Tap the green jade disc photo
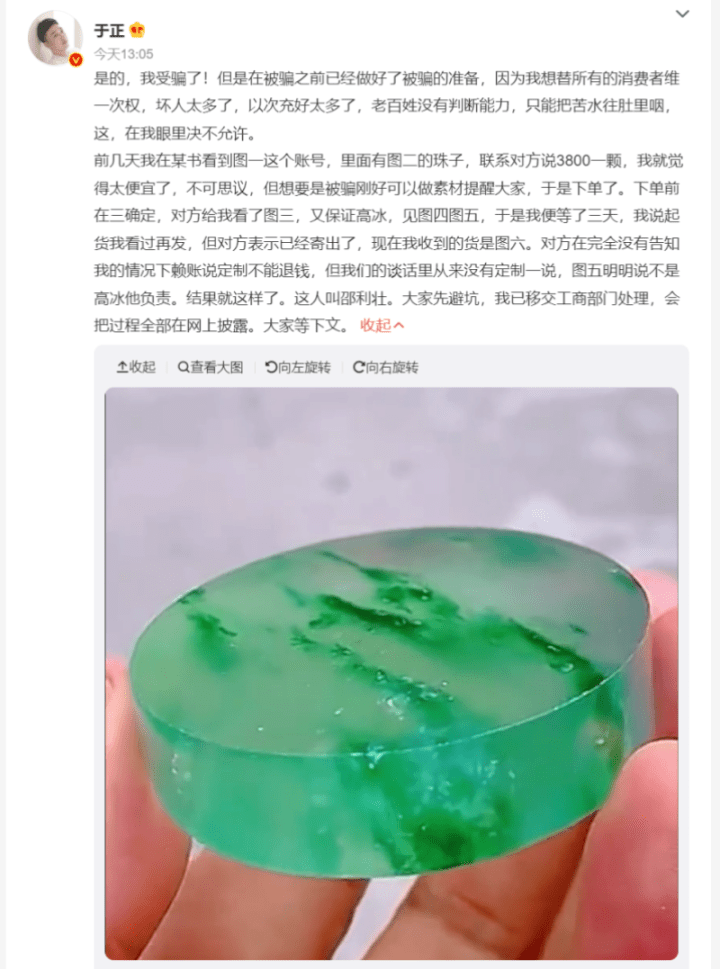Image resolution: width=720 pixels, height=969 pixels. 391,670
